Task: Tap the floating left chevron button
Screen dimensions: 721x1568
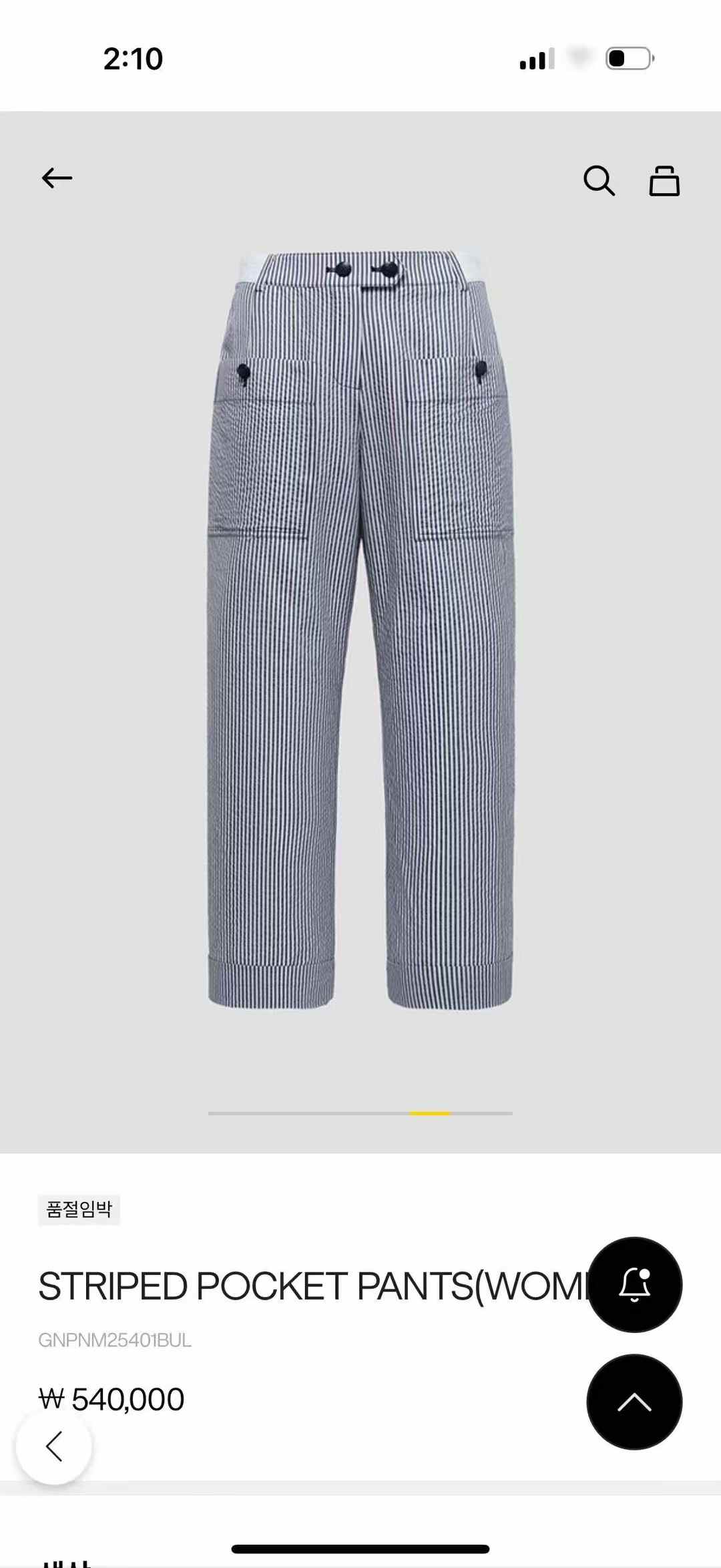Action: (x=53, y=1447)
